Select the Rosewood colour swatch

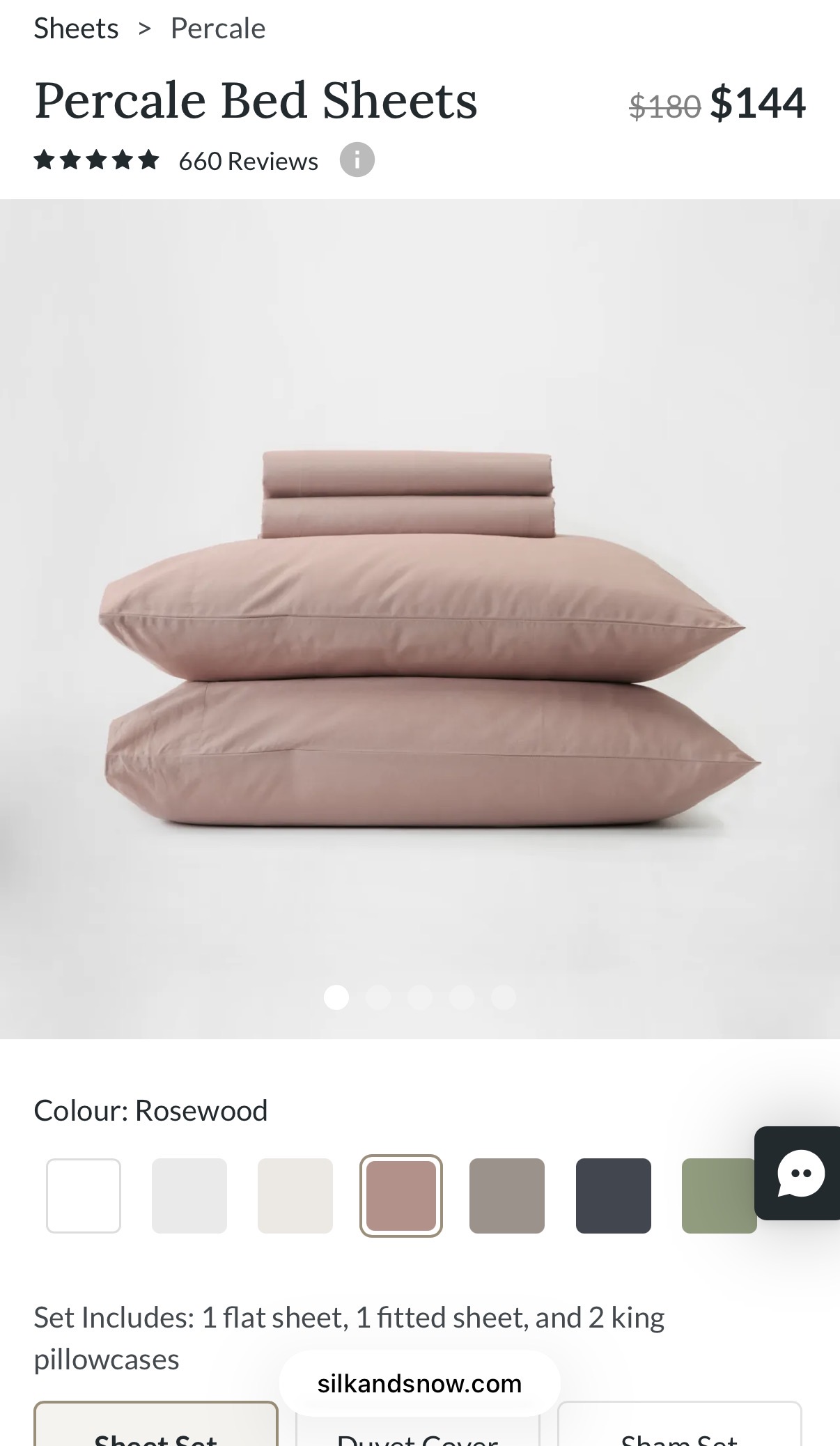click(x=401, y=1196)
